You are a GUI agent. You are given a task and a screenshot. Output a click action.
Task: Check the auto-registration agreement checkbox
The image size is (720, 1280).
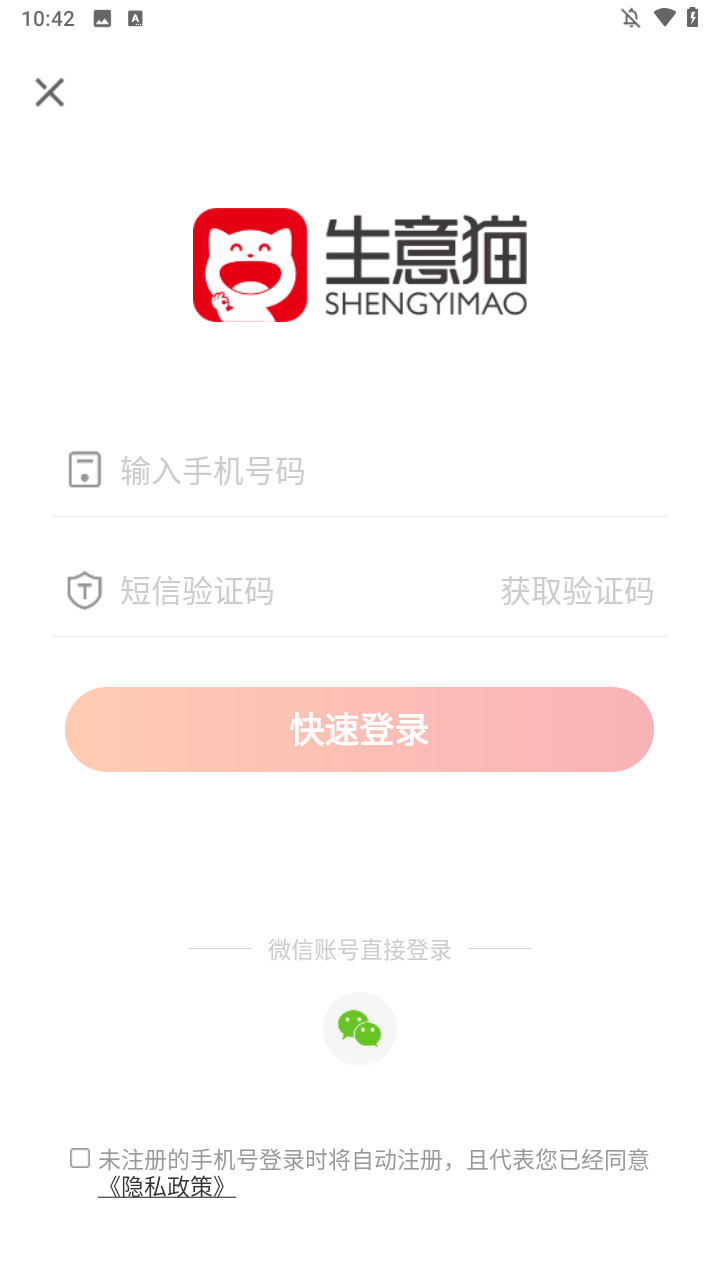coord(78,1158)
